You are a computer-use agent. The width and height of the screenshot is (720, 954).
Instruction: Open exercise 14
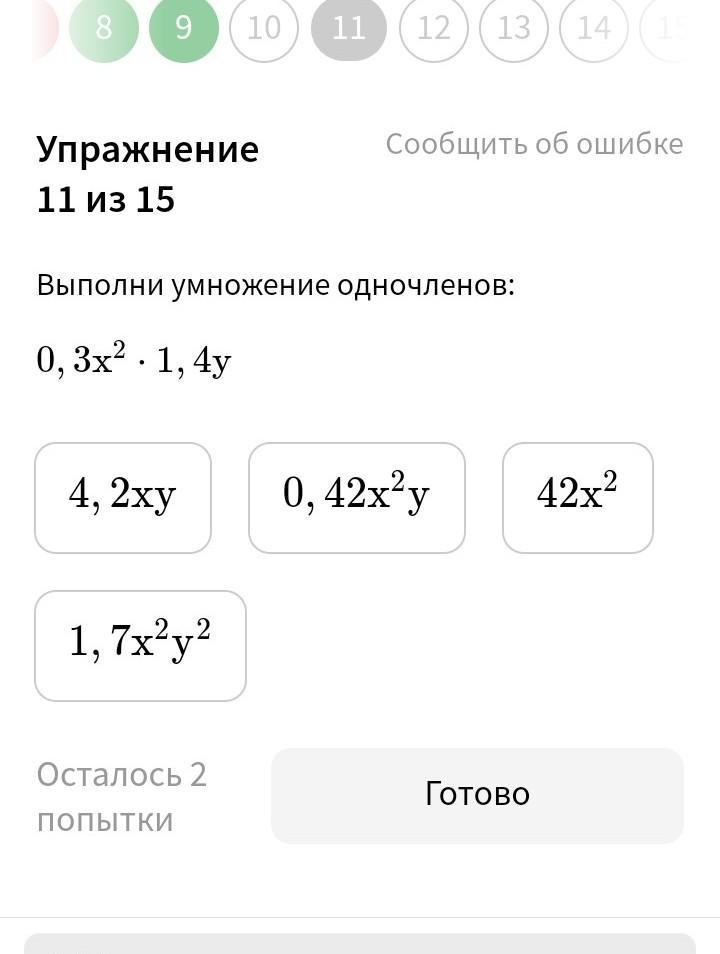pyautogui.click(x=594, y=28)
